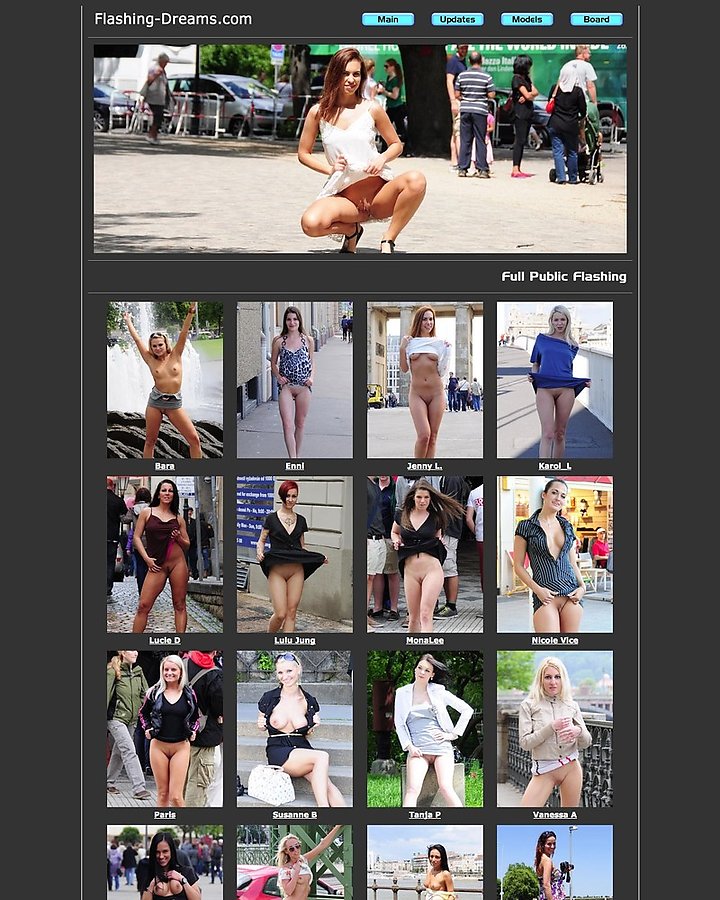This screenshot has height=900, width=720.
Task: Open the Main page button
Action: [388, 19]
